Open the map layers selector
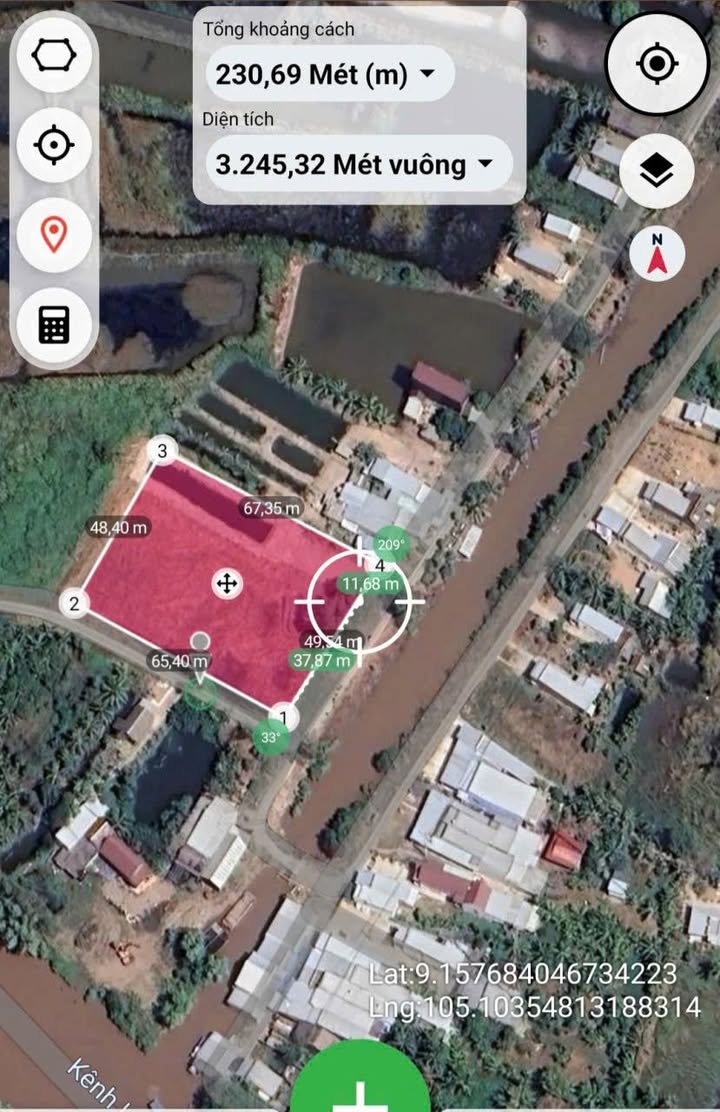 (x=657, y=171)
